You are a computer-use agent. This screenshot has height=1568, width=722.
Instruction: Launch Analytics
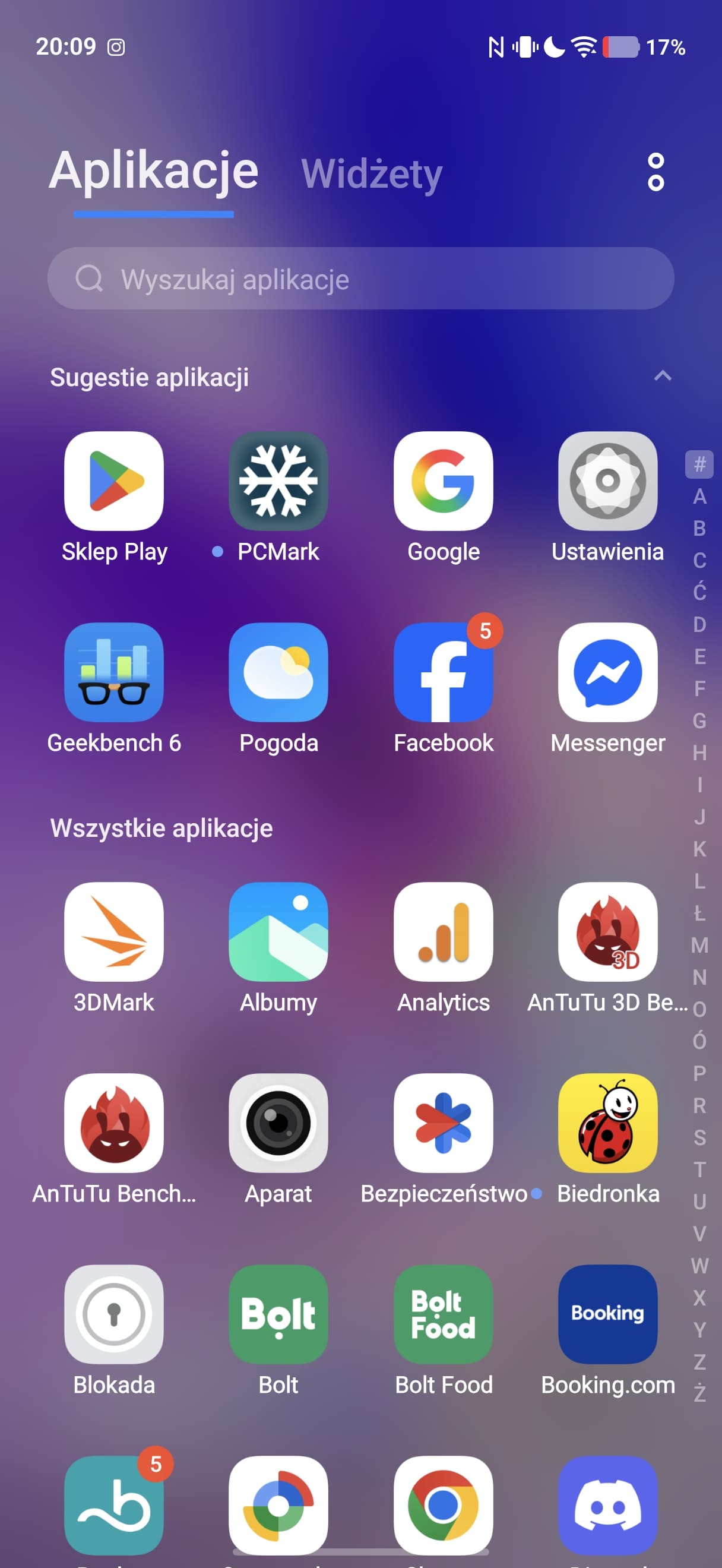[x=443, y=932]
